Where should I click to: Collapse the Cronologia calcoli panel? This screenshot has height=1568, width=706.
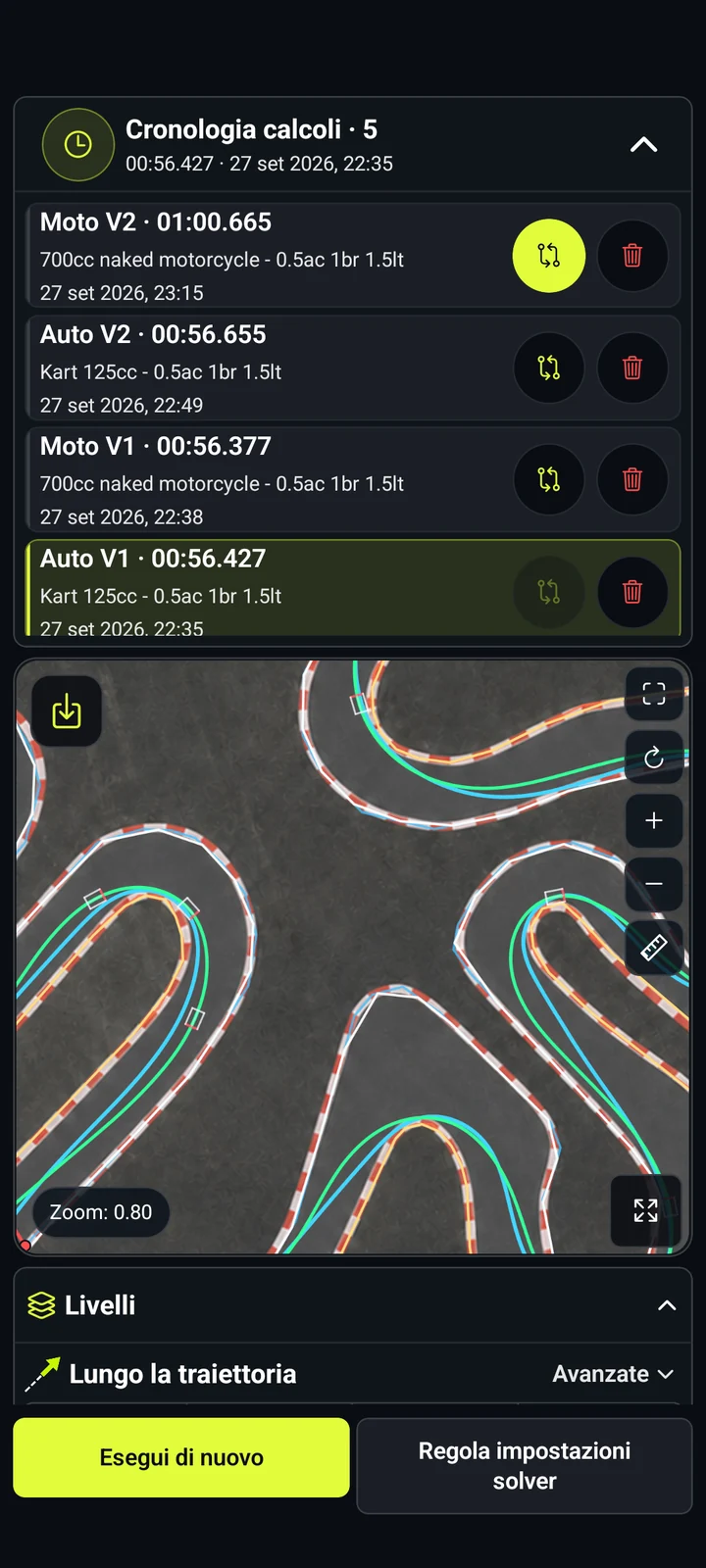coord(643,145)
